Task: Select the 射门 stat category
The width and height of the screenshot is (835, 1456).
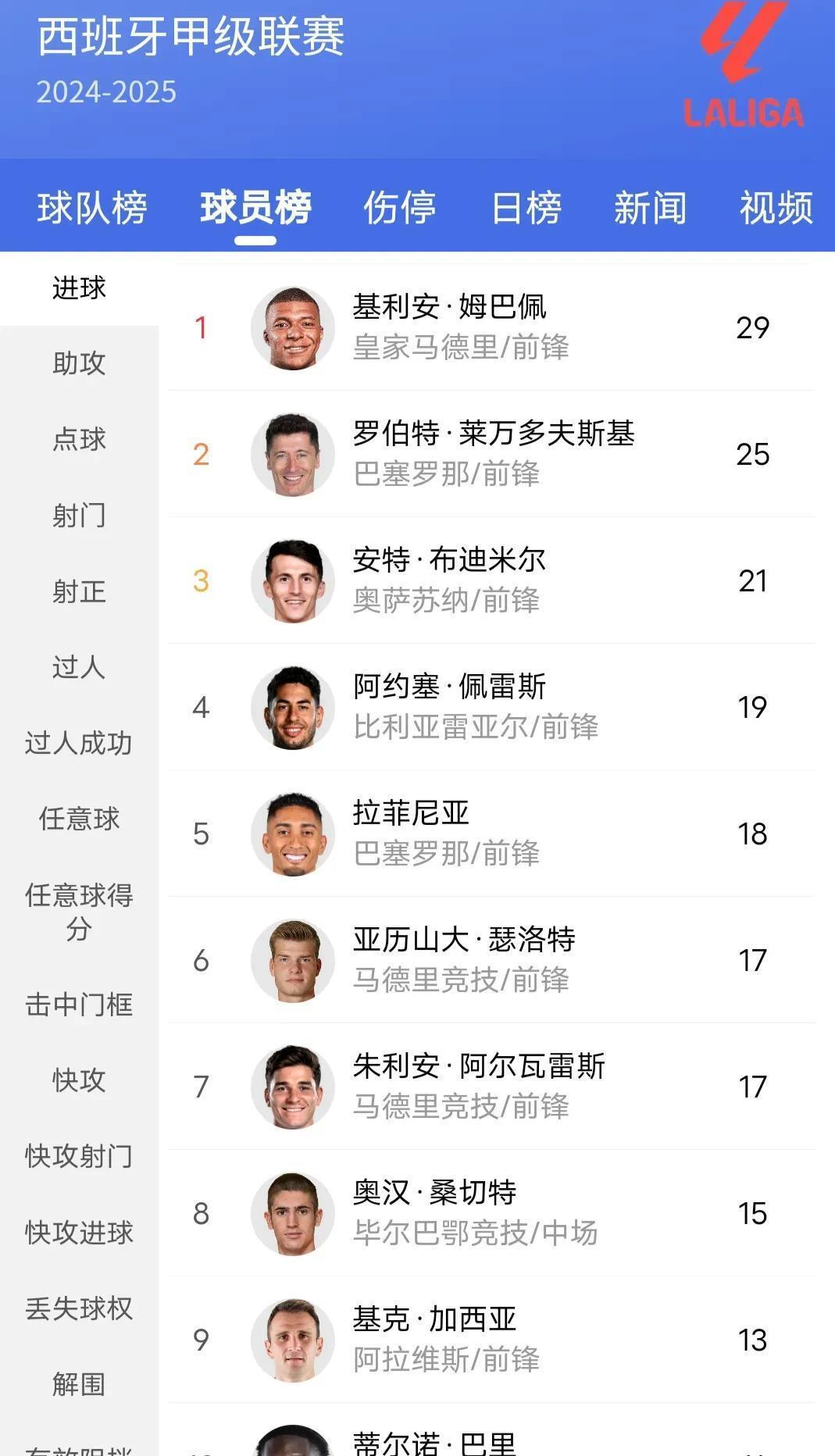Action: (x=79, y=516)
